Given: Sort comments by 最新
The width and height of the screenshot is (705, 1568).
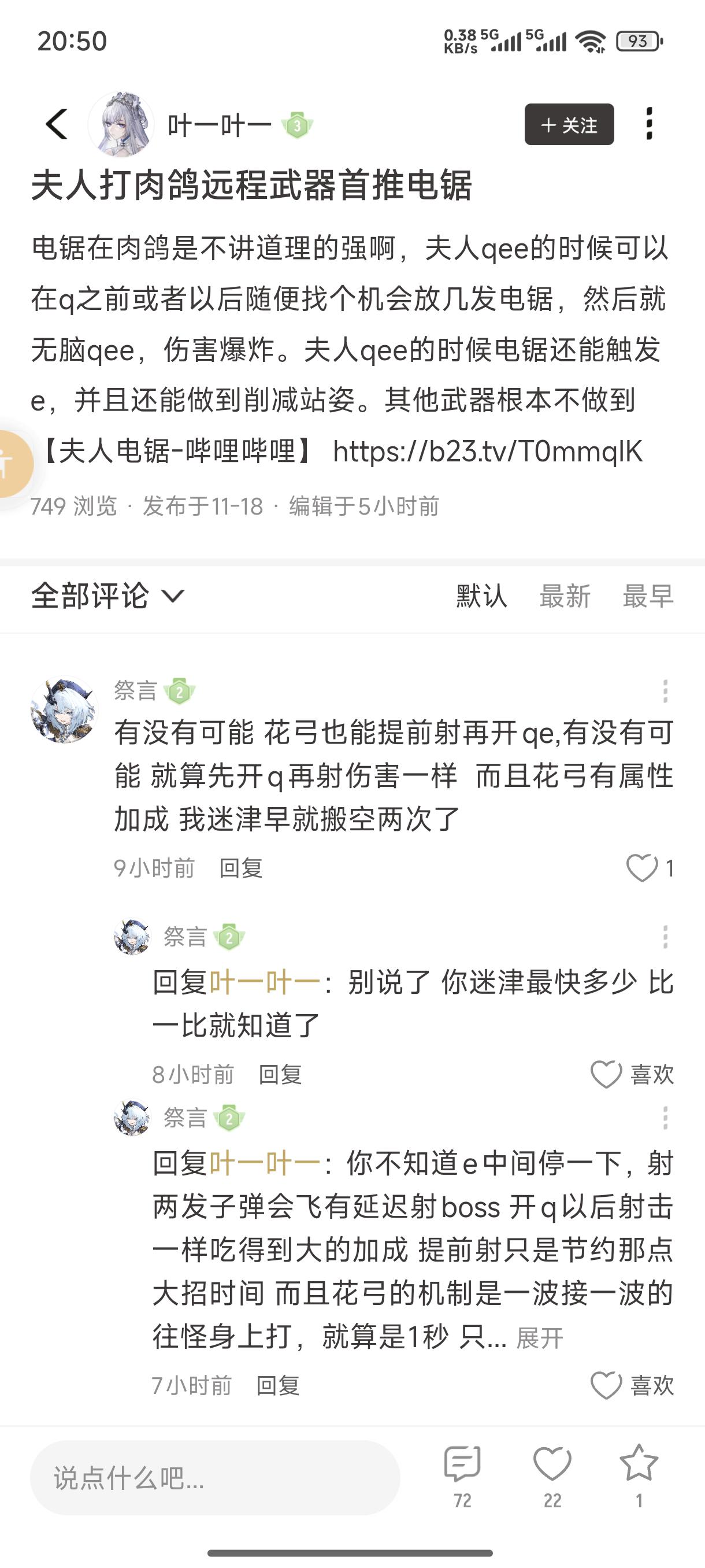Looking at the screenshot, I should (565, 596).
